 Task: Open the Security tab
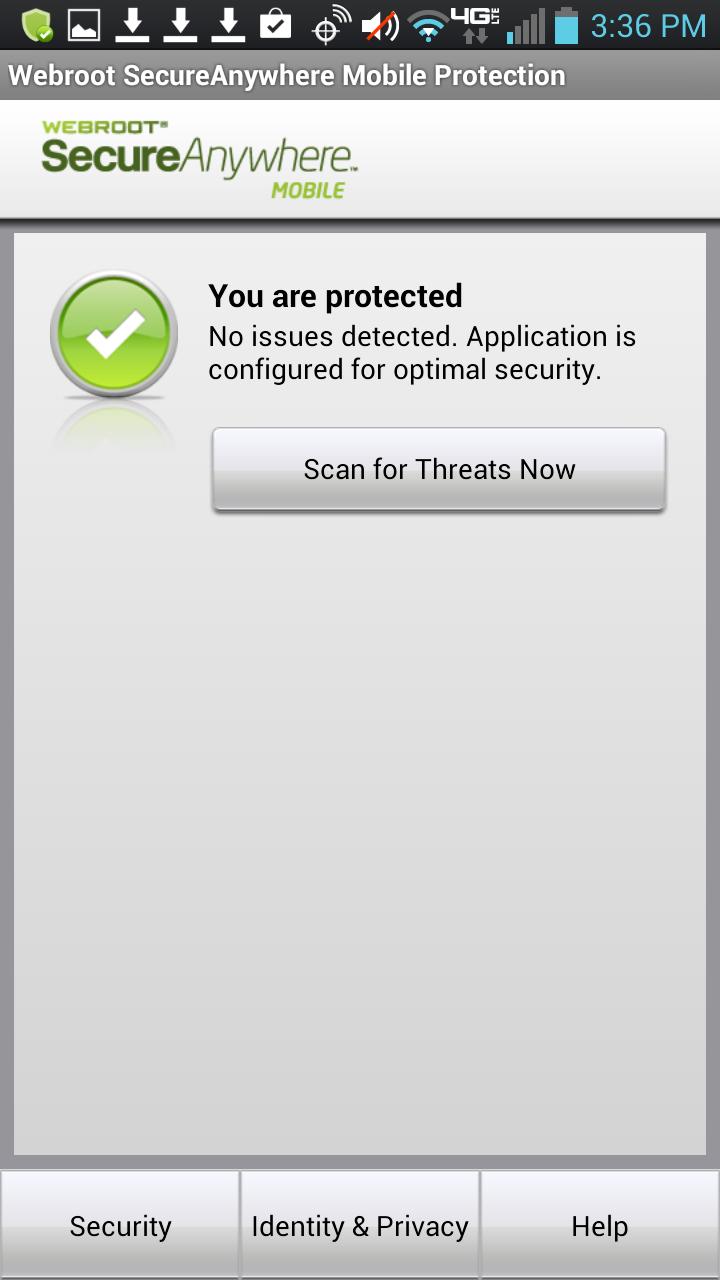click(120, 1226)
